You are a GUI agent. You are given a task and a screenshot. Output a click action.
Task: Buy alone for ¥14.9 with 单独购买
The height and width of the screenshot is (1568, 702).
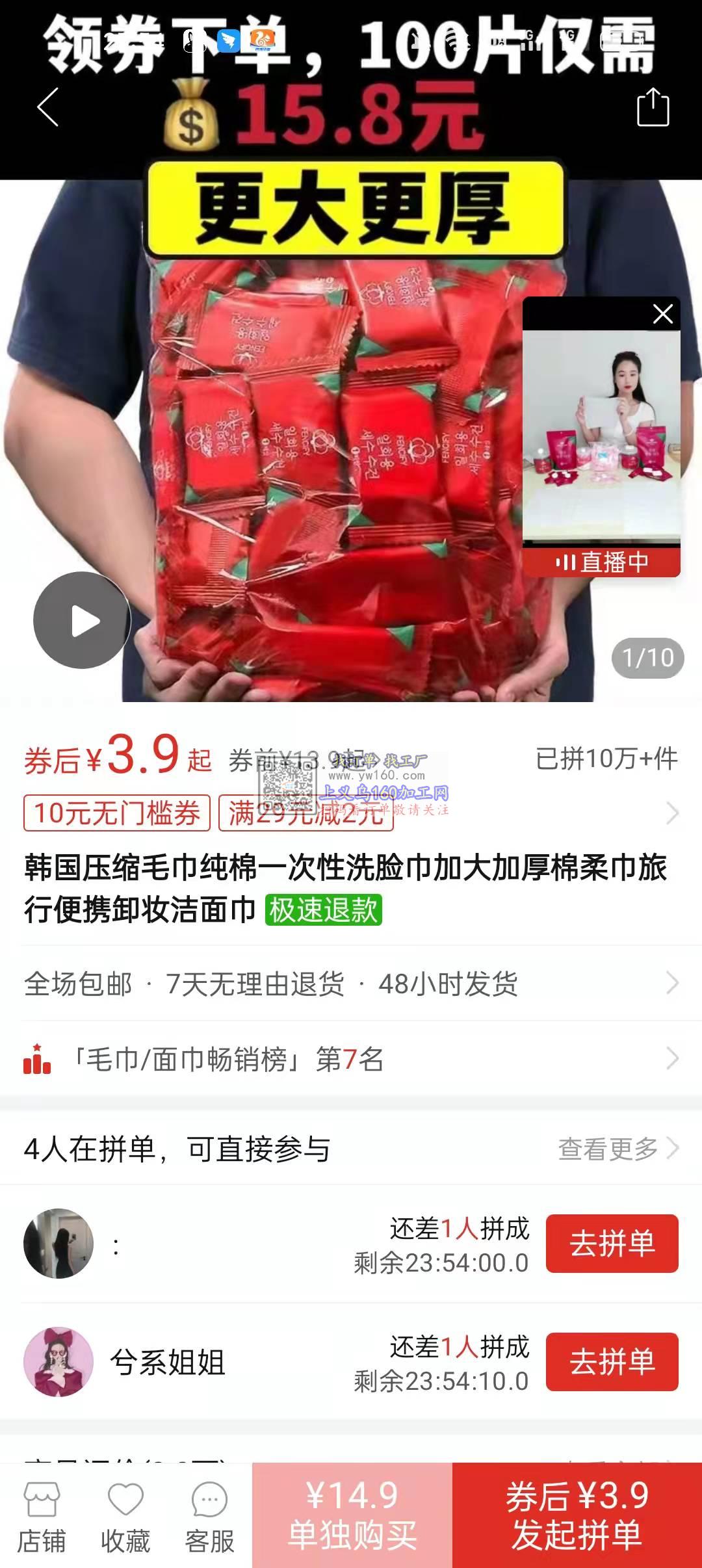pos(352,1515)
